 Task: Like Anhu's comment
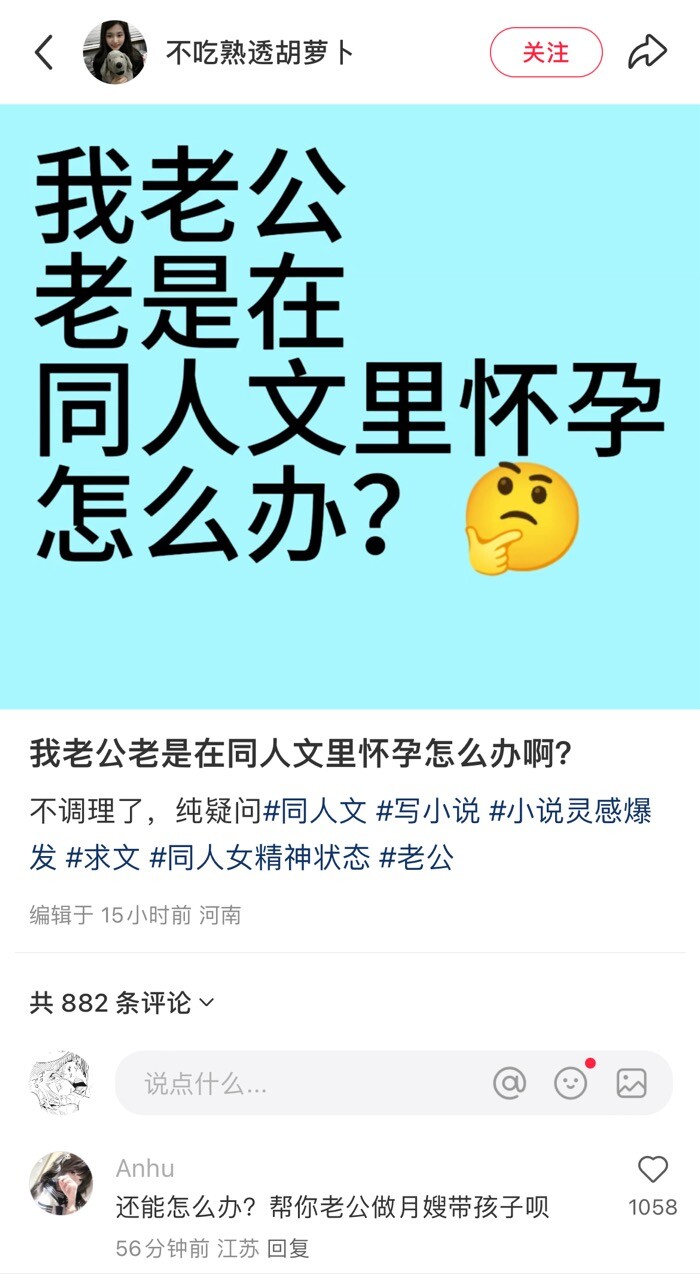pyautogui.click(x=653, y=1169)
